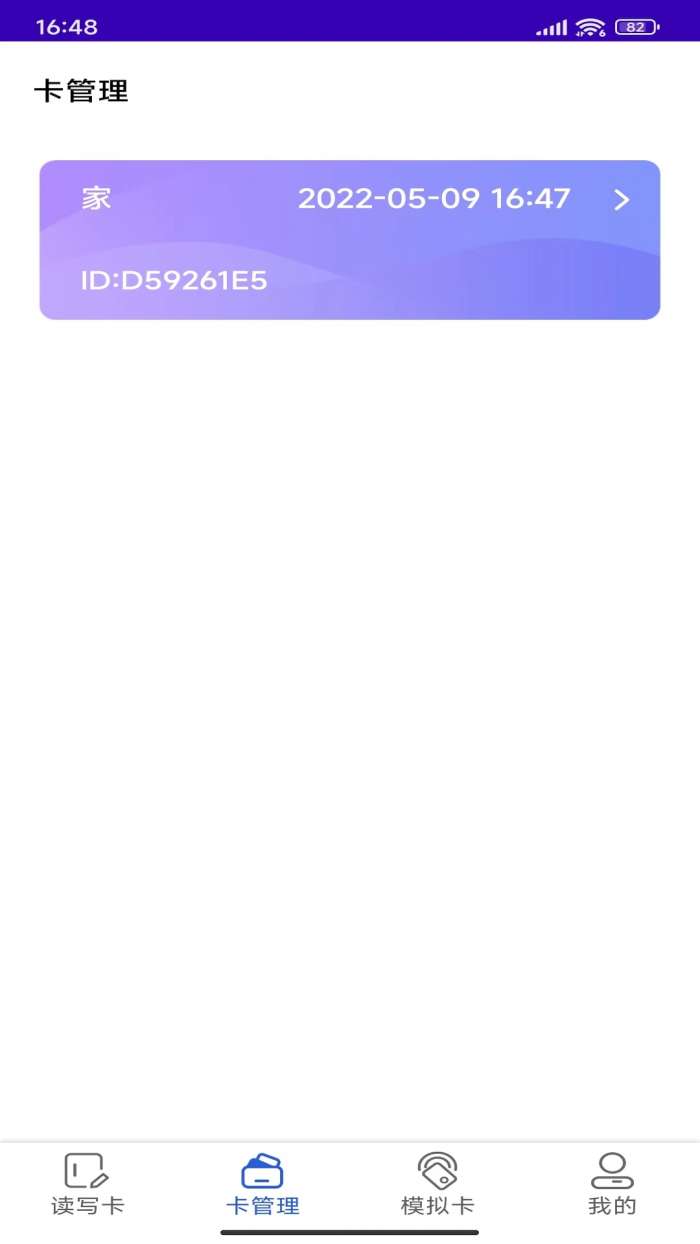Open the 家 card ID:D59261E5
The height and width of the screenshot is (1244, 700).
(x=349, y=240)
